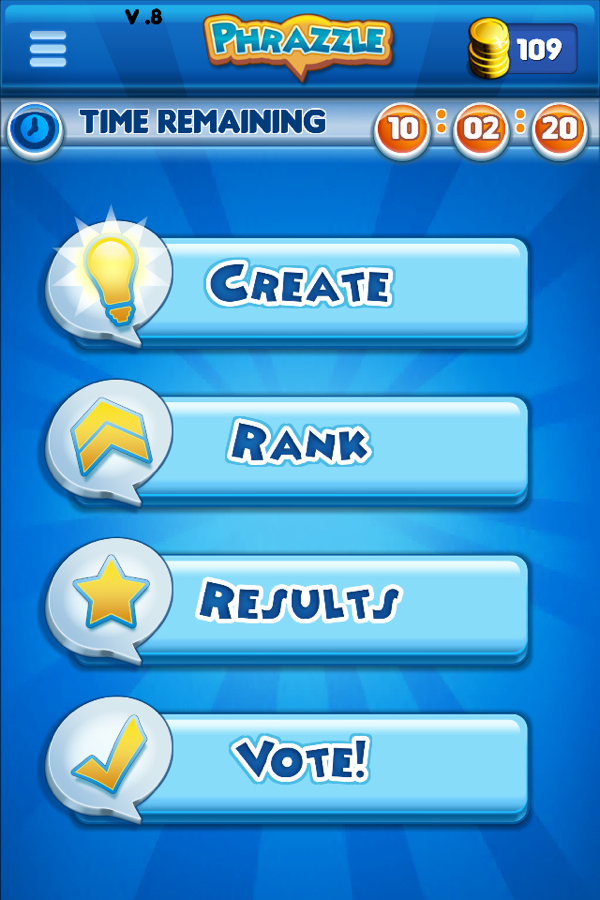Screen dimensions: 600x900
Task: Open the hamburger menu
Action: click(x=47, y=48)
